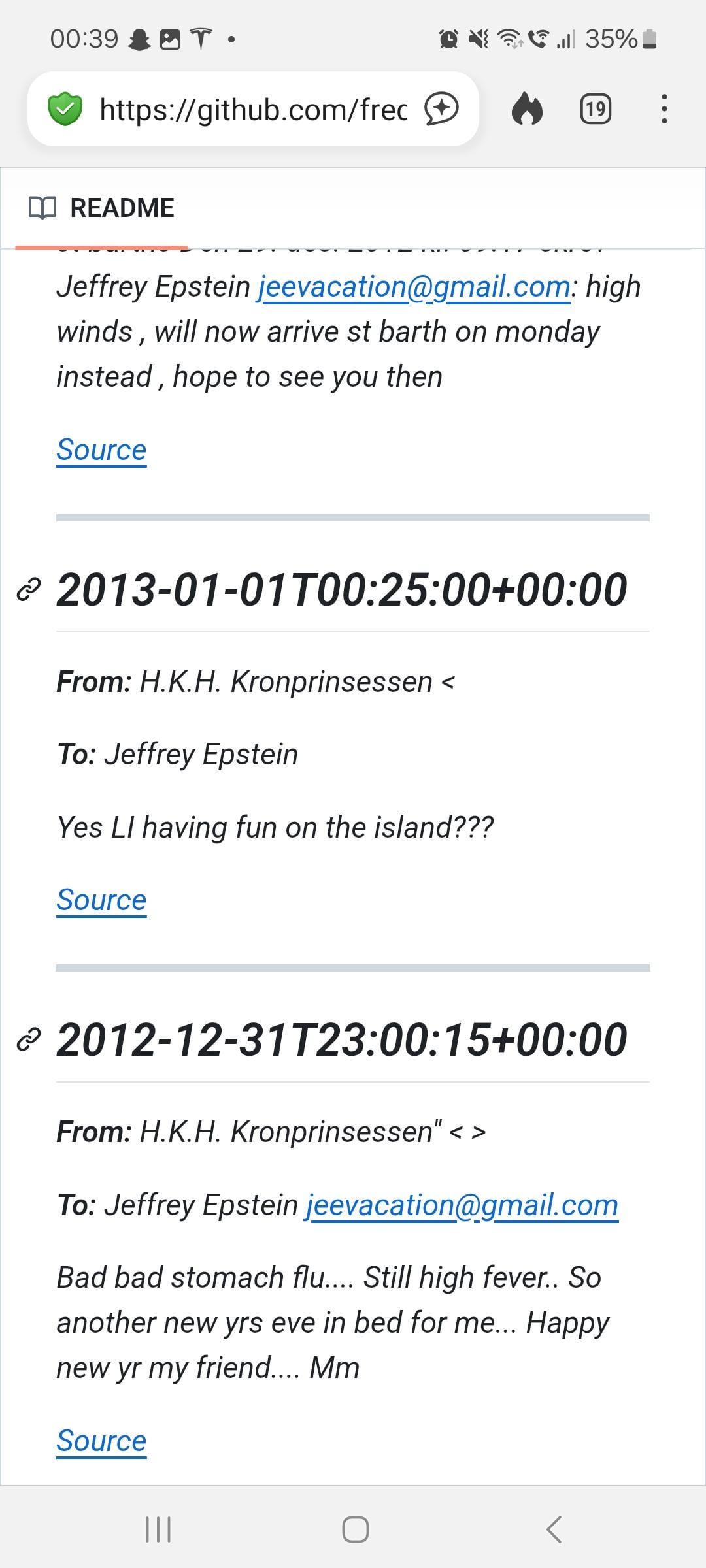Open recent apps from the navigation bar

point(158,1529)
